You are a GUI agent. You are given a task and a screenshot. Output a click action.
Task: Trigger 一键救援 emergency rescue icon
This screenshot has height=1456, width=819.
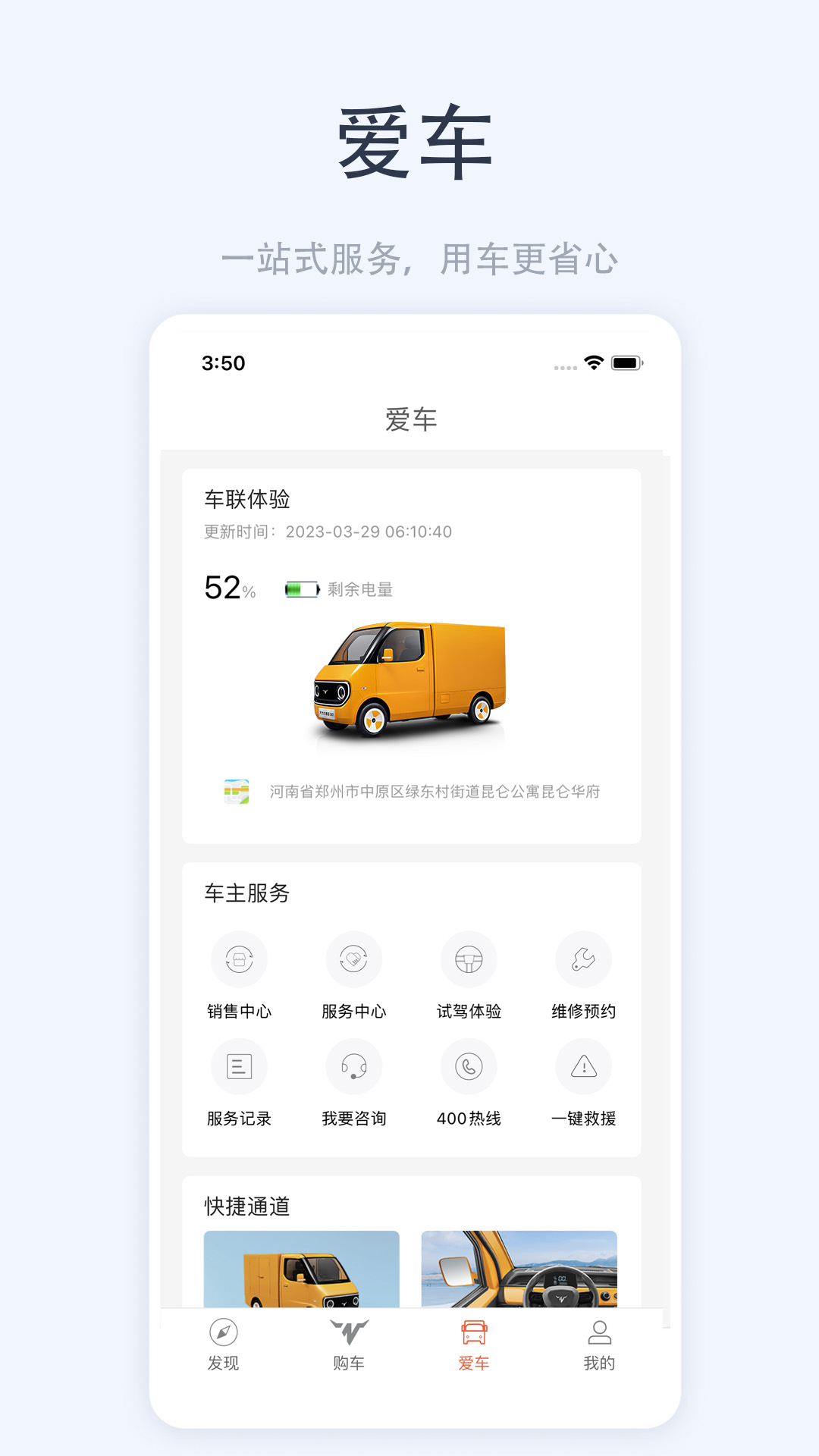coord(583,1066)
